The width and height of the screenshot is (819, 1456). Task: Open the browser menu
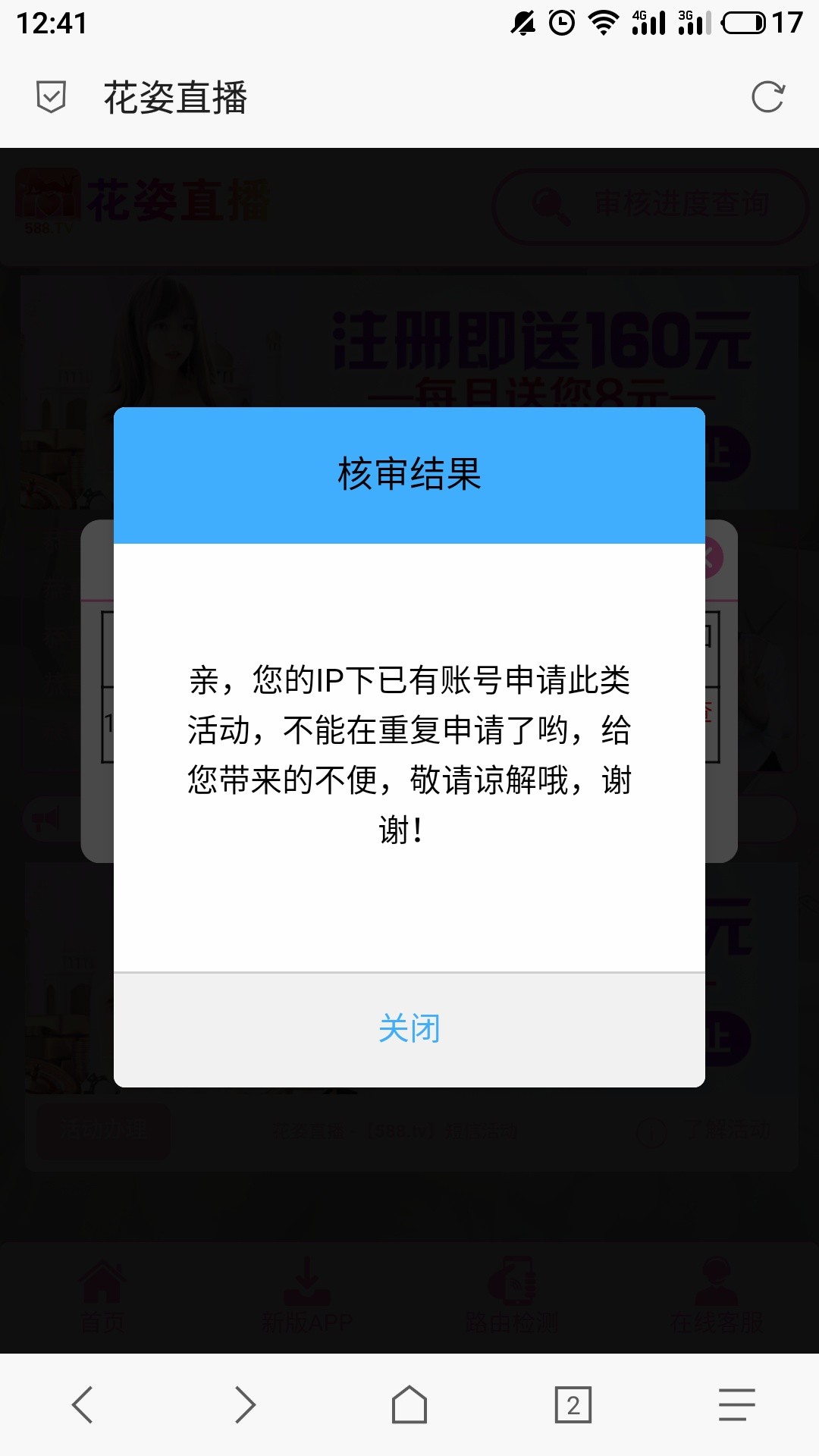pos(736,1405)
